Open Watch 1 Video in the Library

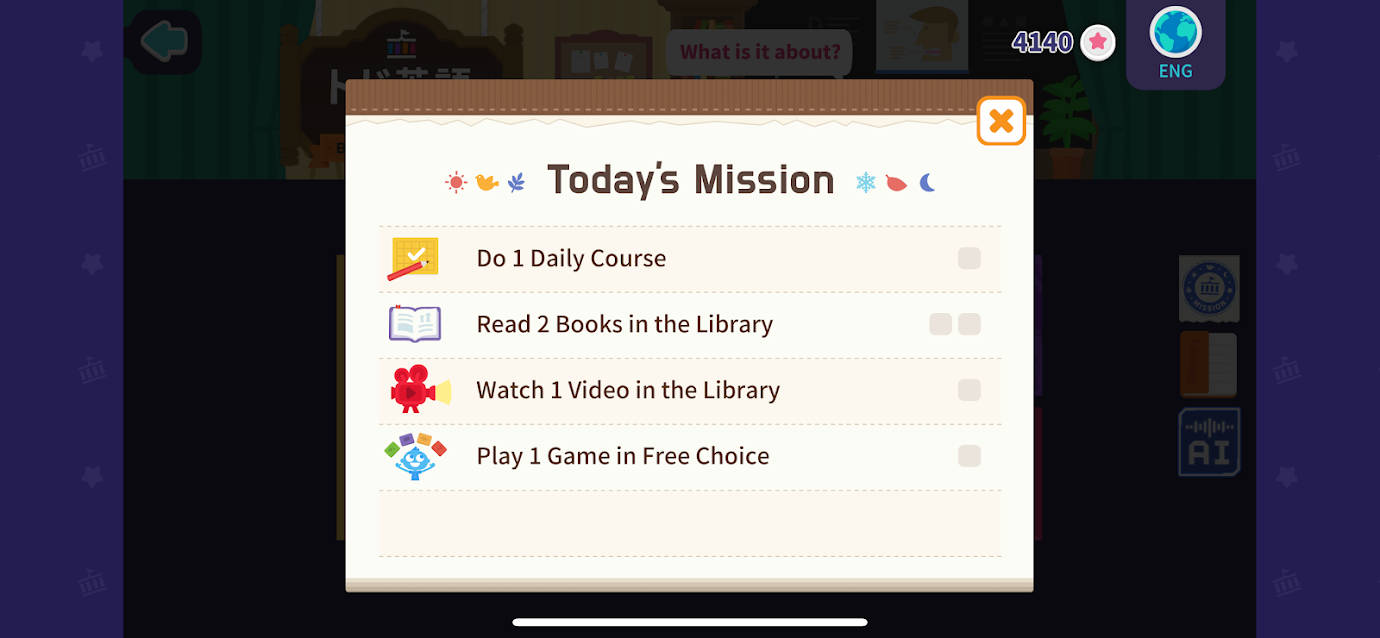tap(627, 391)
